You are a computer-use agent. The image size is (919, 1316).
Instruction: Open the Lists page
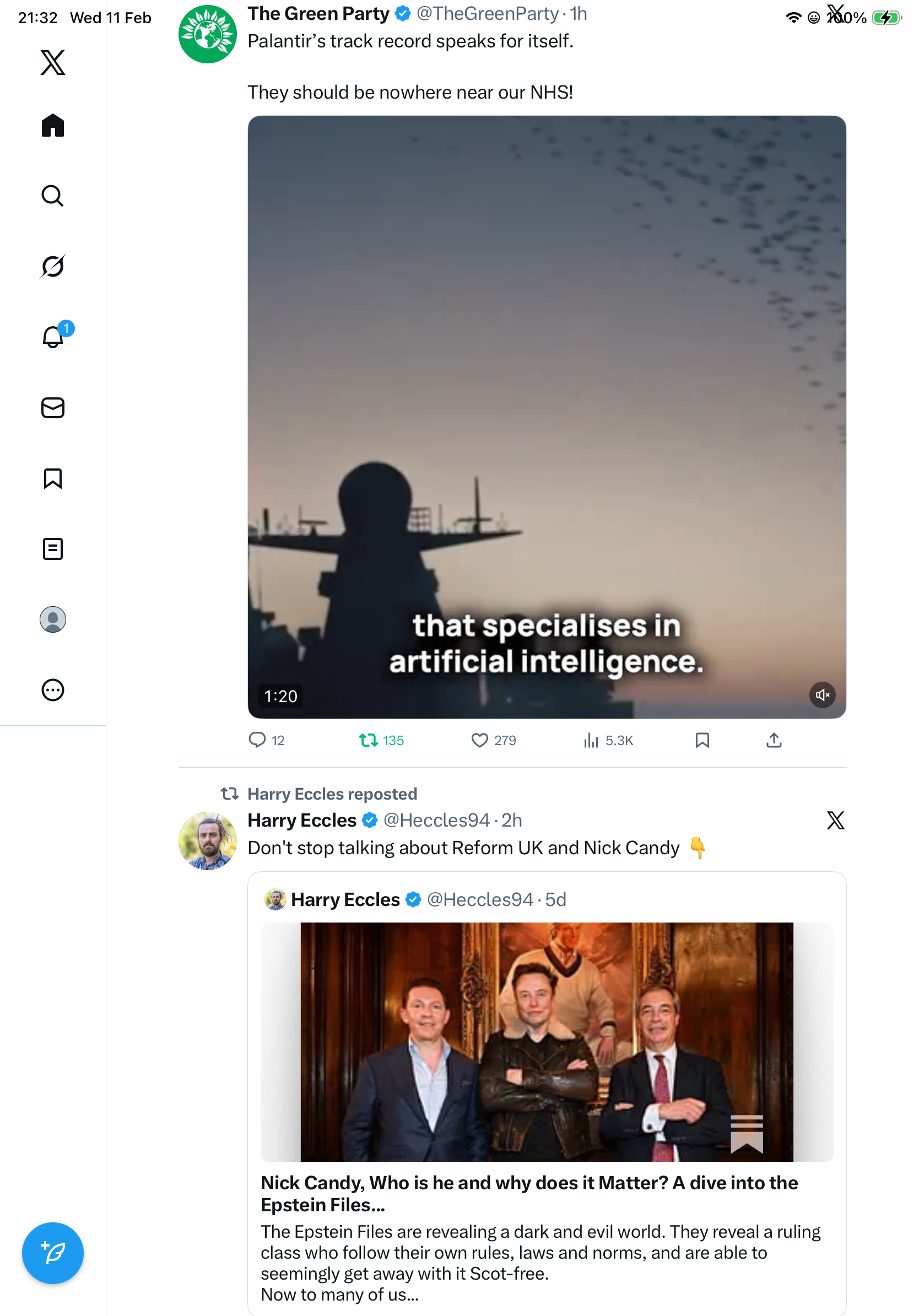pyautogui.click(x=53, y=548)
